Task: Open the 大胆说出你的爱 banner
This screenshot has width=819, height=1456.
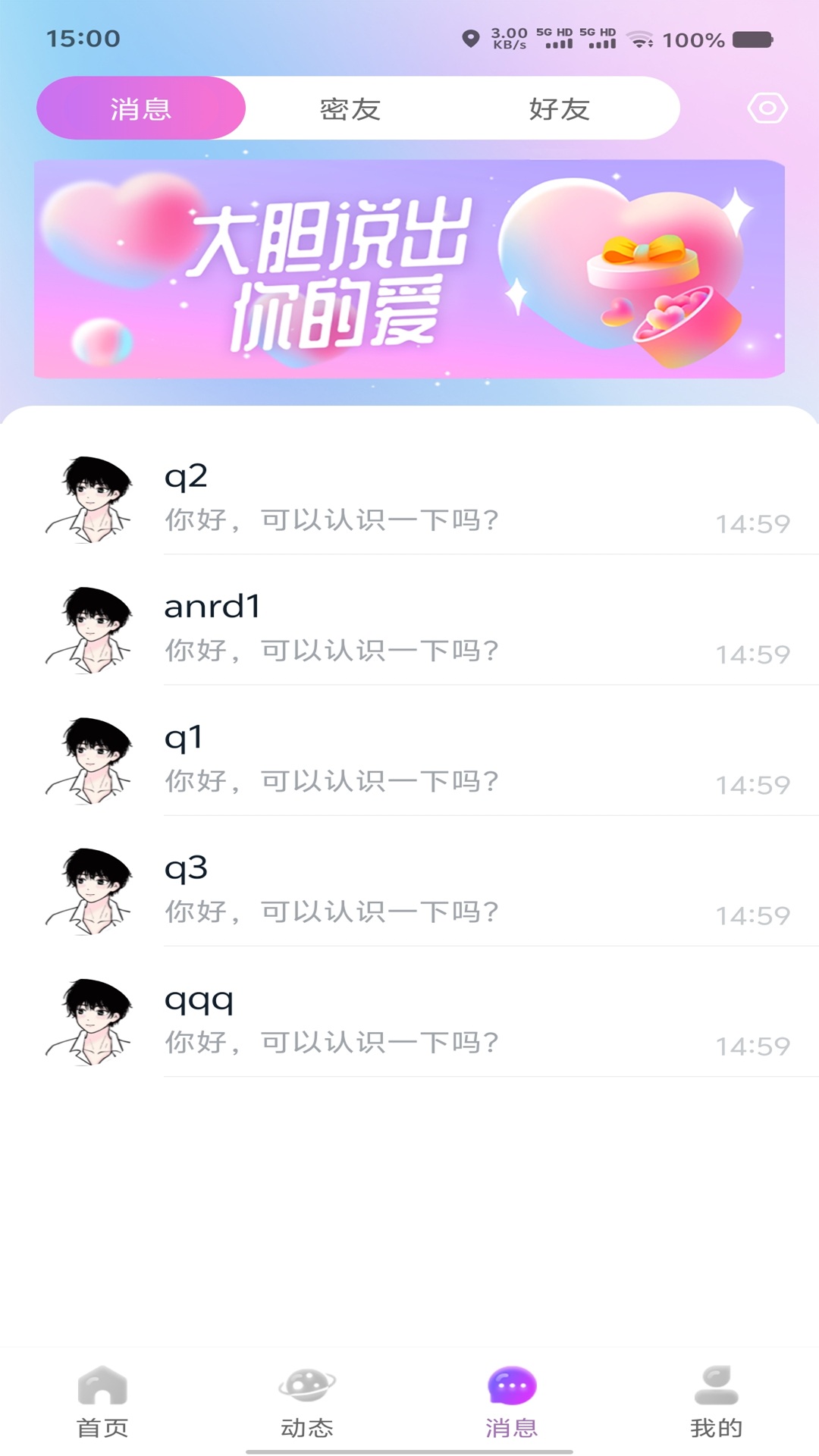Action: click(x=409, y=269)
